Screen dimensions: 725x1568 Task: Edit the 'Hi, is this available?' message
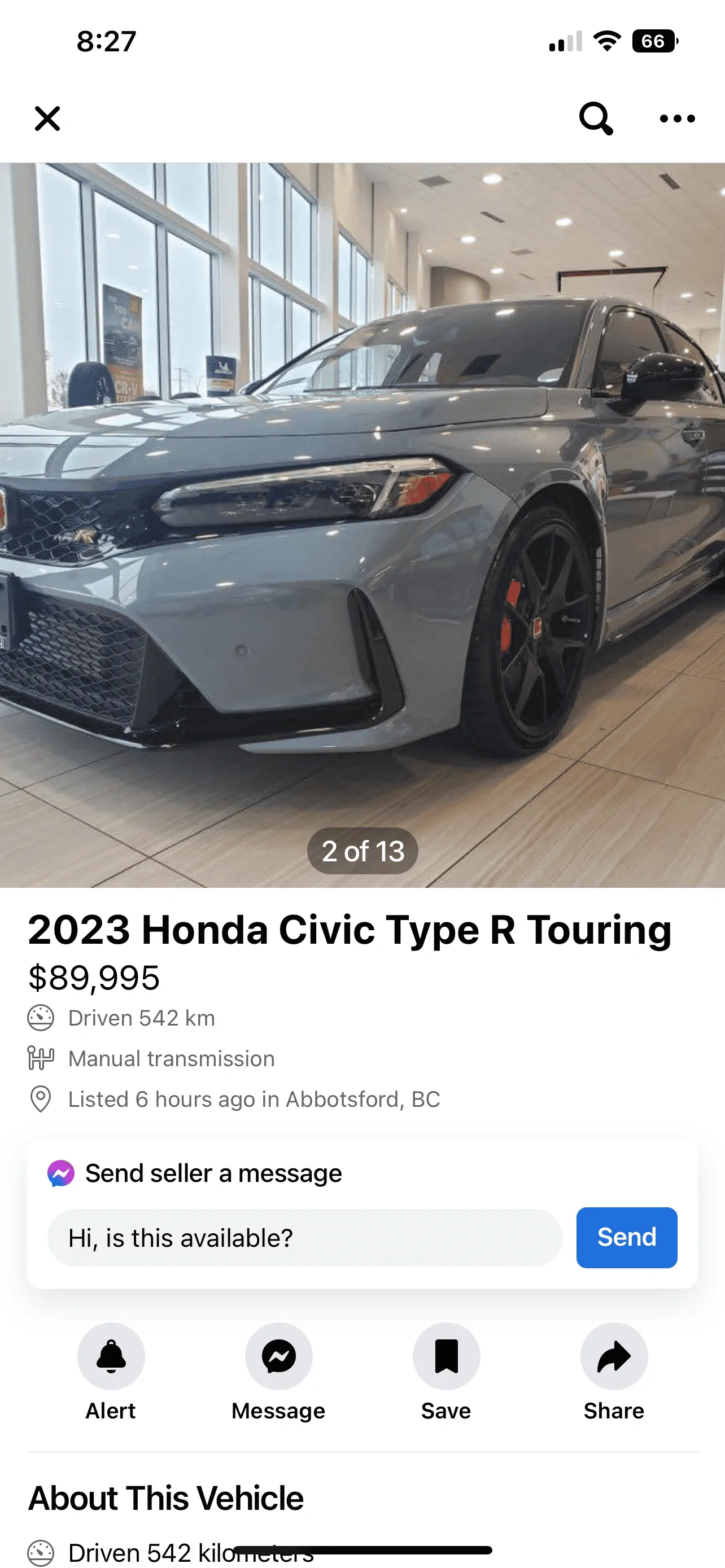tap(304, 1237)
